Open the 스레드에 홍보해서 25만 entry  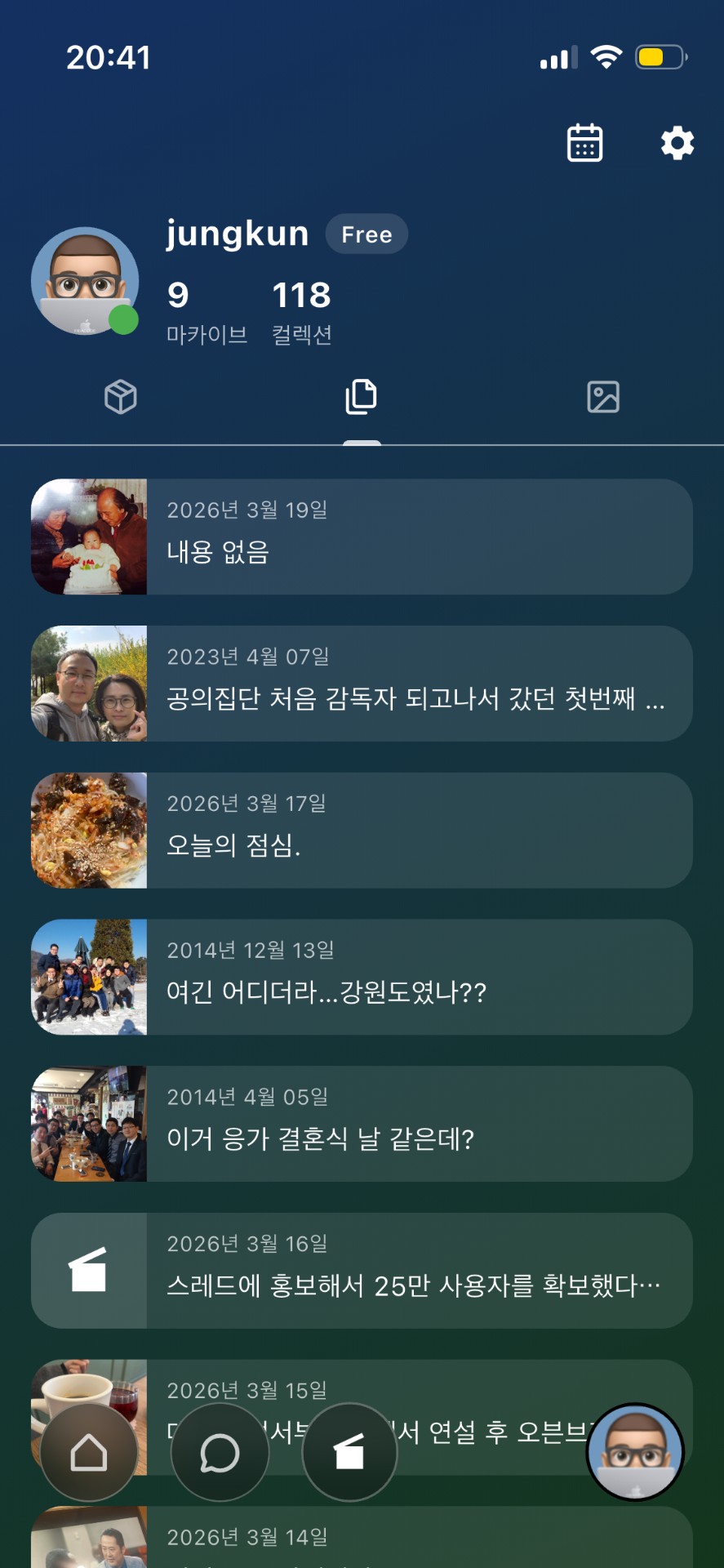pos(362,1271)
